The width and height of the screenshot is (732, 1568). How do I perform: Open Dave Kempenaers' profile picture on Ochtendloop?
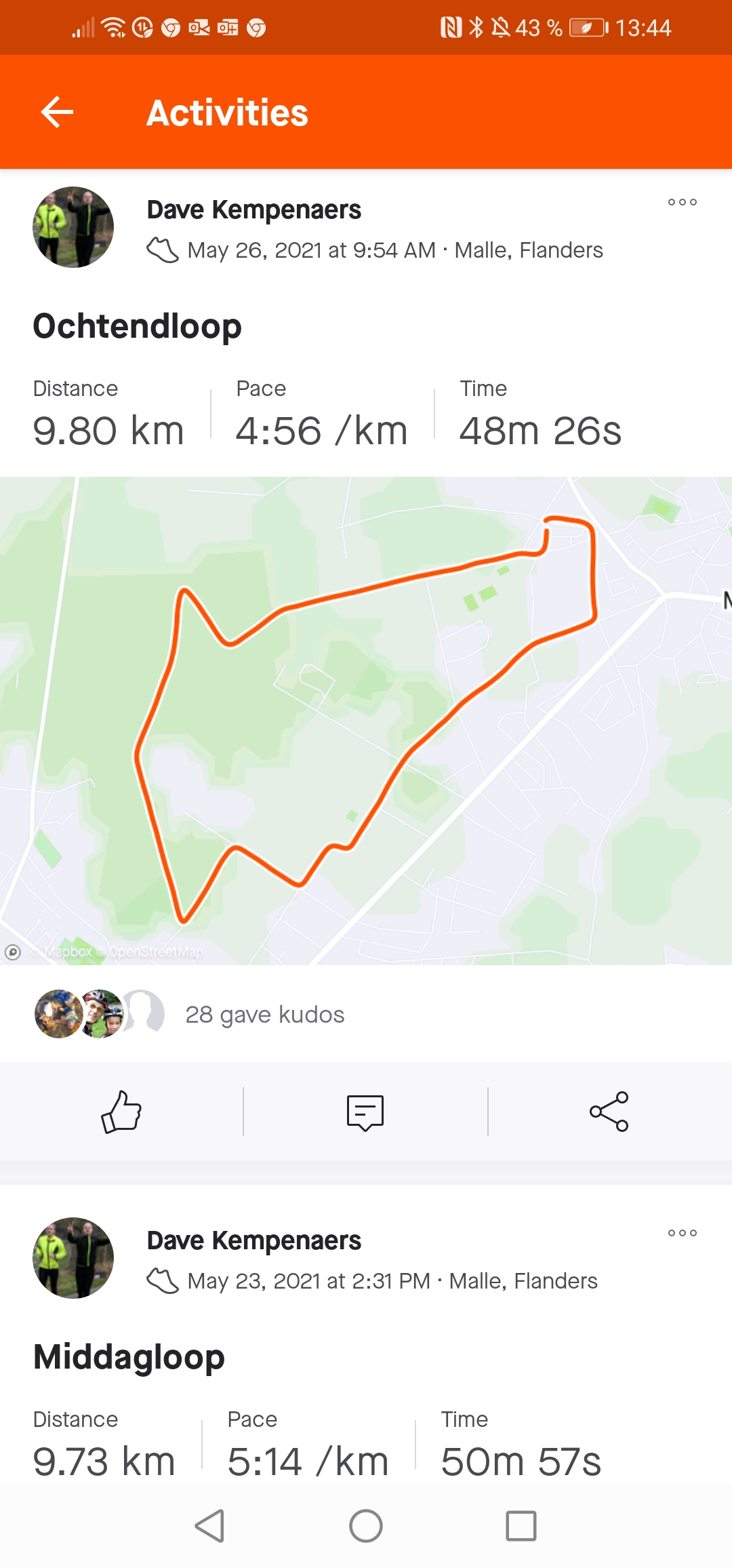(x=73, y=227)
